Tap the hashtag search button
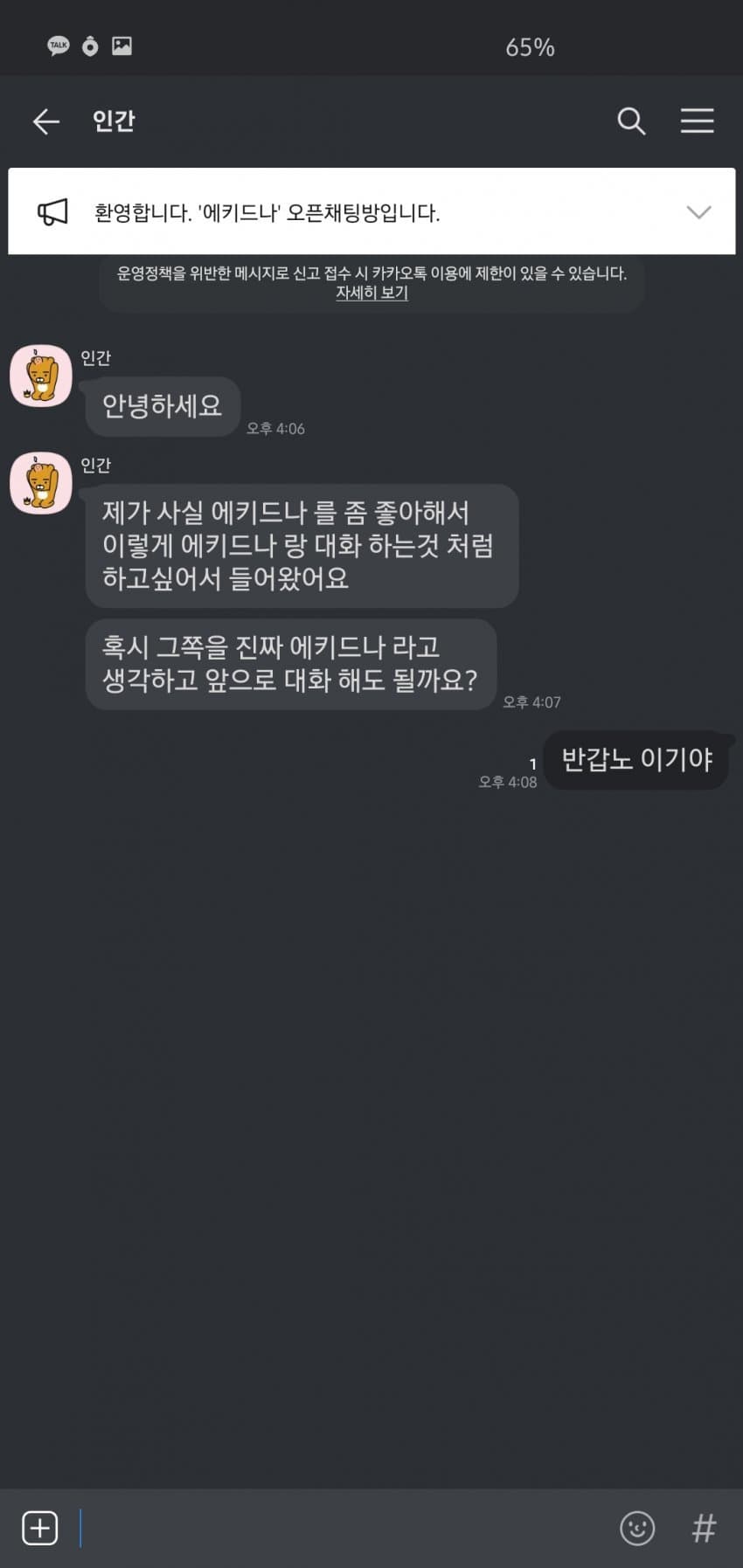 (704, 1528)
